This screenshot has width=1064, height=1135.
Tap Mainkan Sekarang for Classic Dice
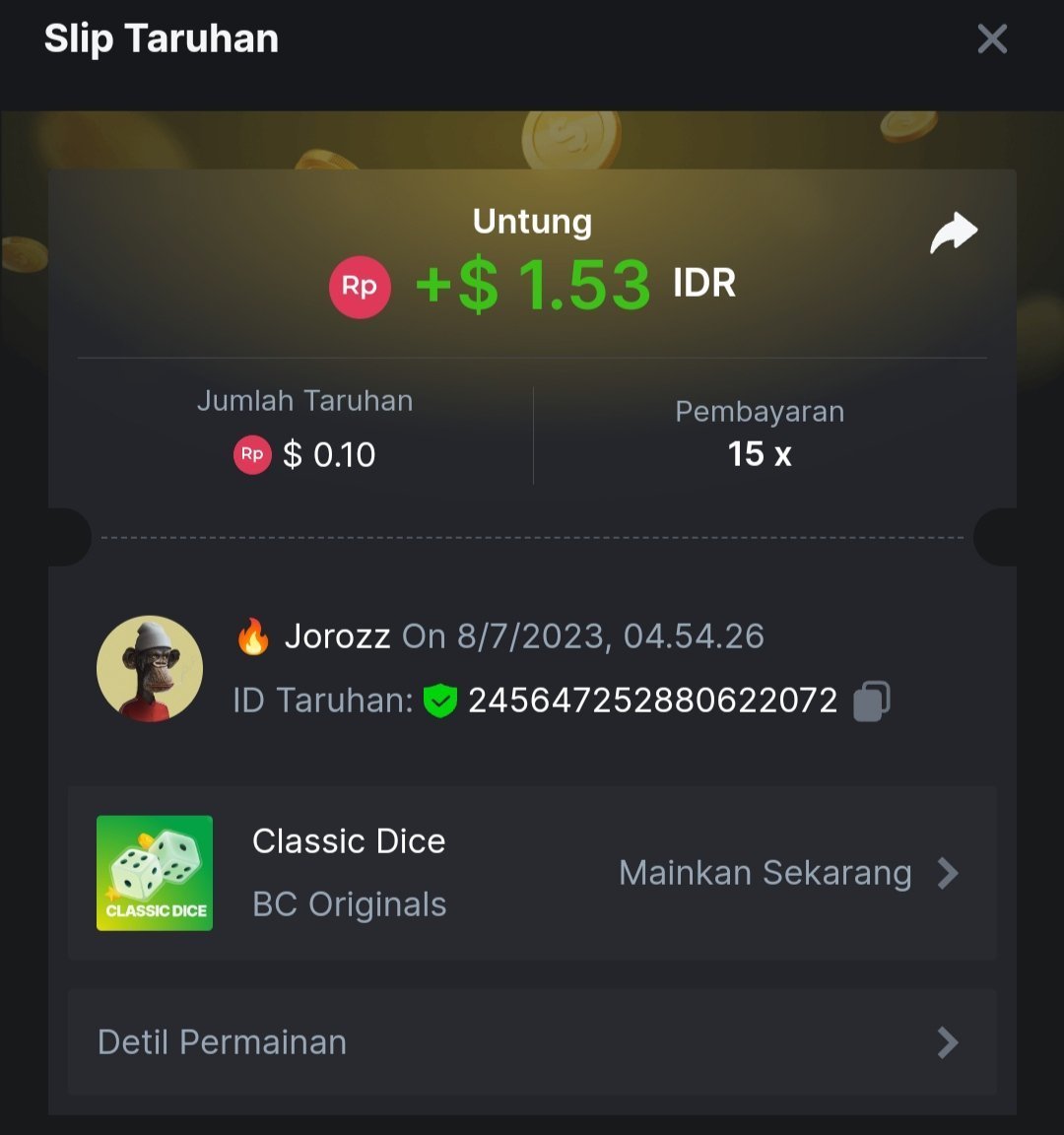pyautogui.click(x=786, y=873)
